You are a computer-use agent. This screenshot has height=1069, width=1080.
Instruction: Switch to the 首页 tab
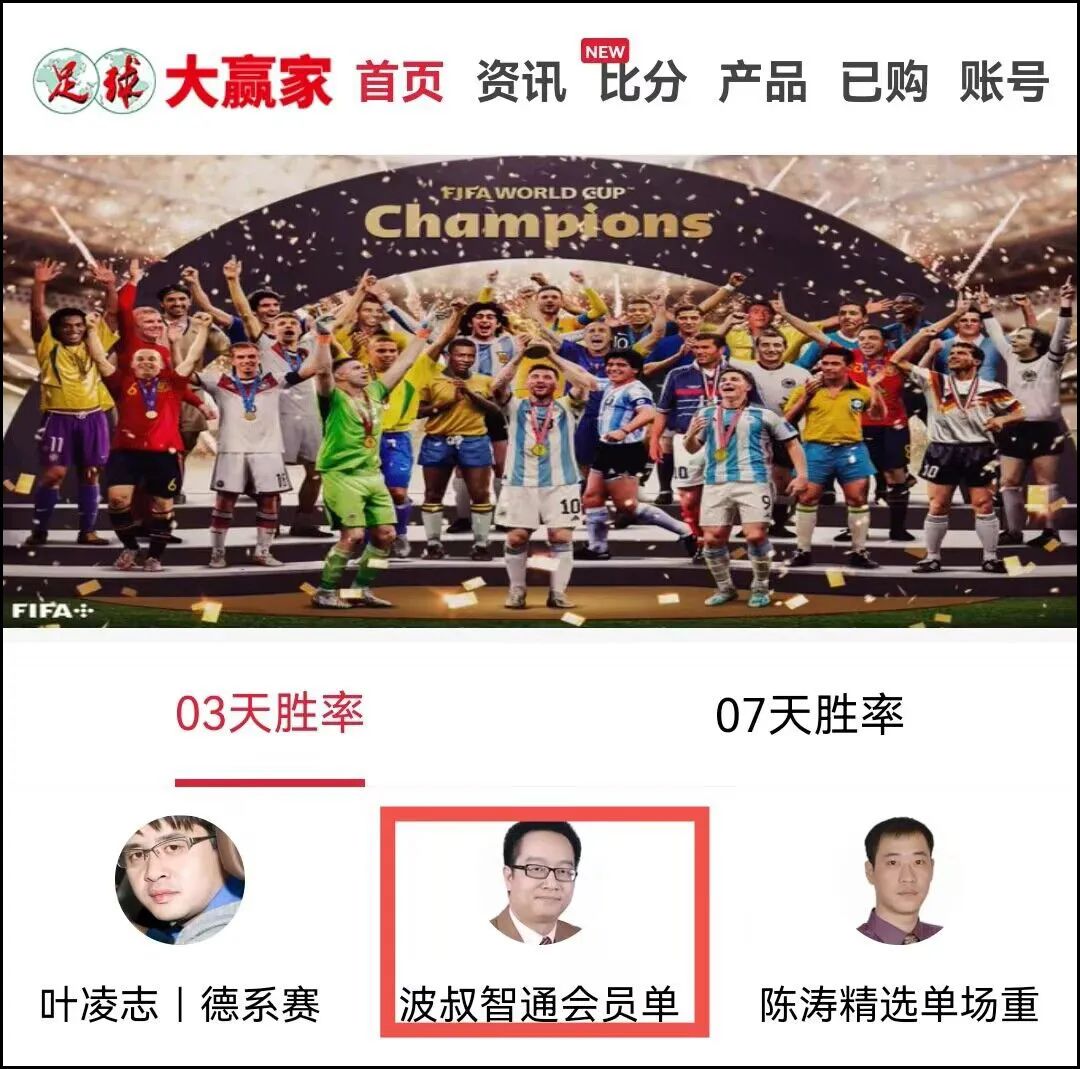400,82
